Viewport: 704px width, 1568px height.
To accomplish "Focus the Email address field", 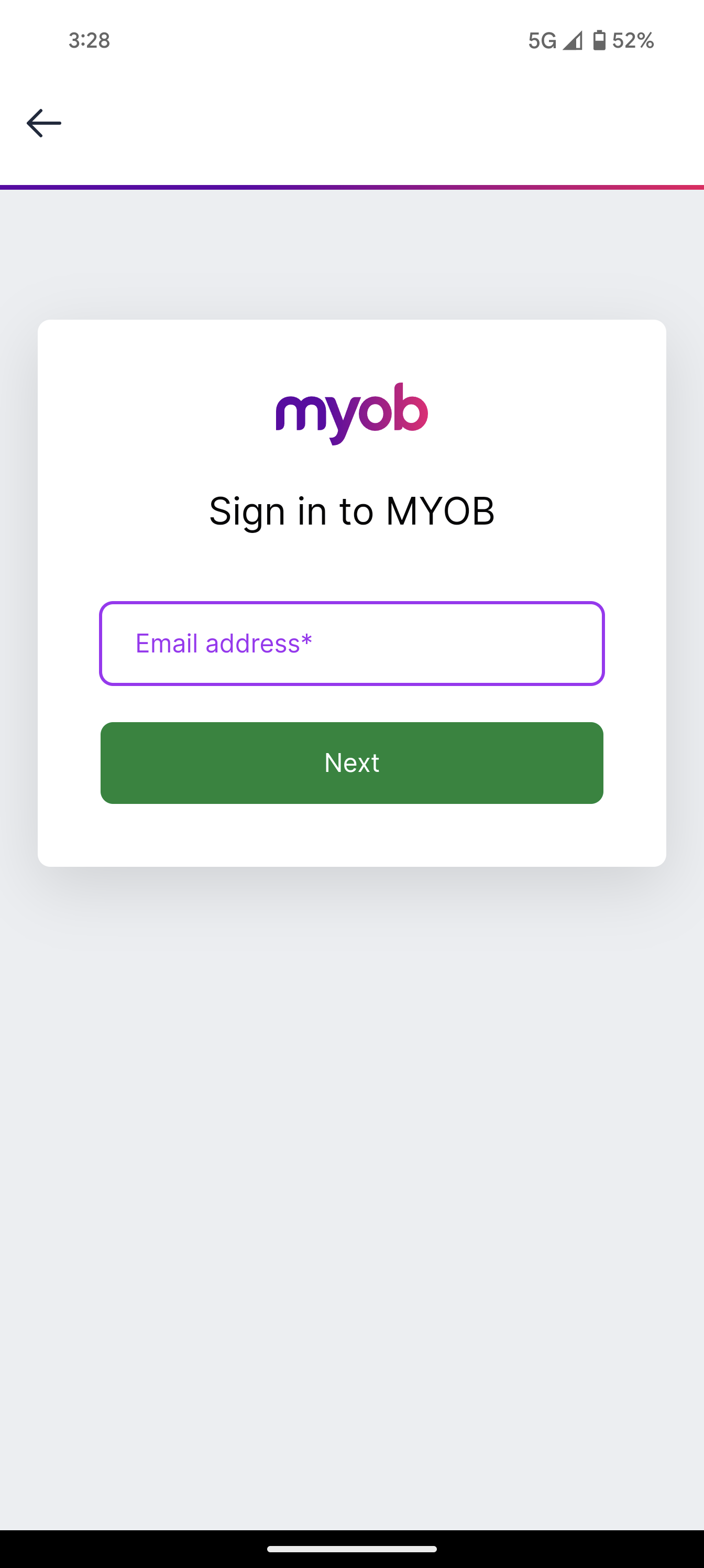I will pyautogui.click(x=351, y=644).
